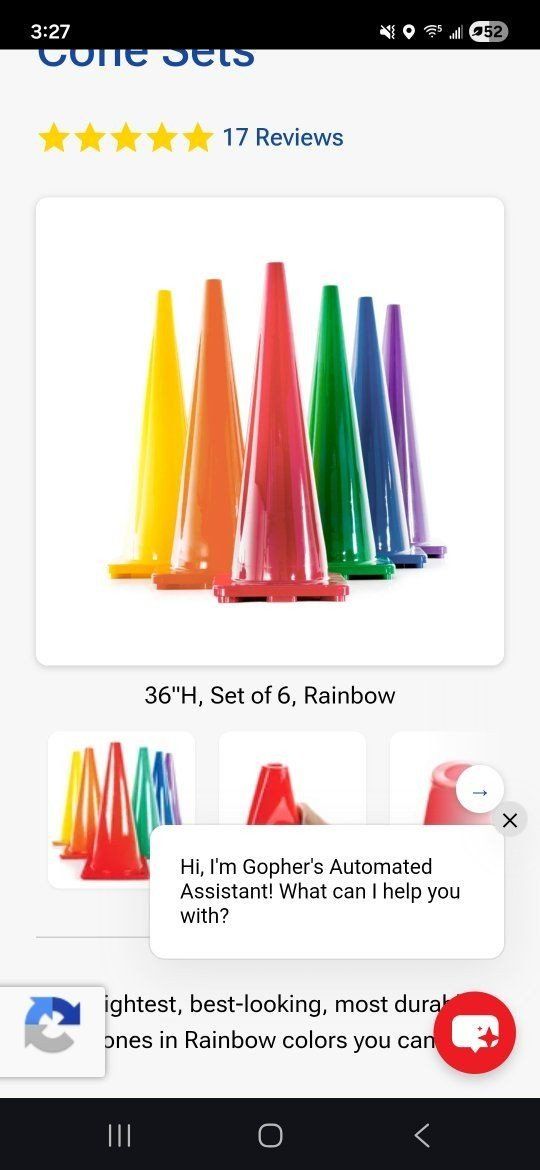Open the 17 Reviews link
This screenshot has width=540, height=1170.
tap(283, 137)
